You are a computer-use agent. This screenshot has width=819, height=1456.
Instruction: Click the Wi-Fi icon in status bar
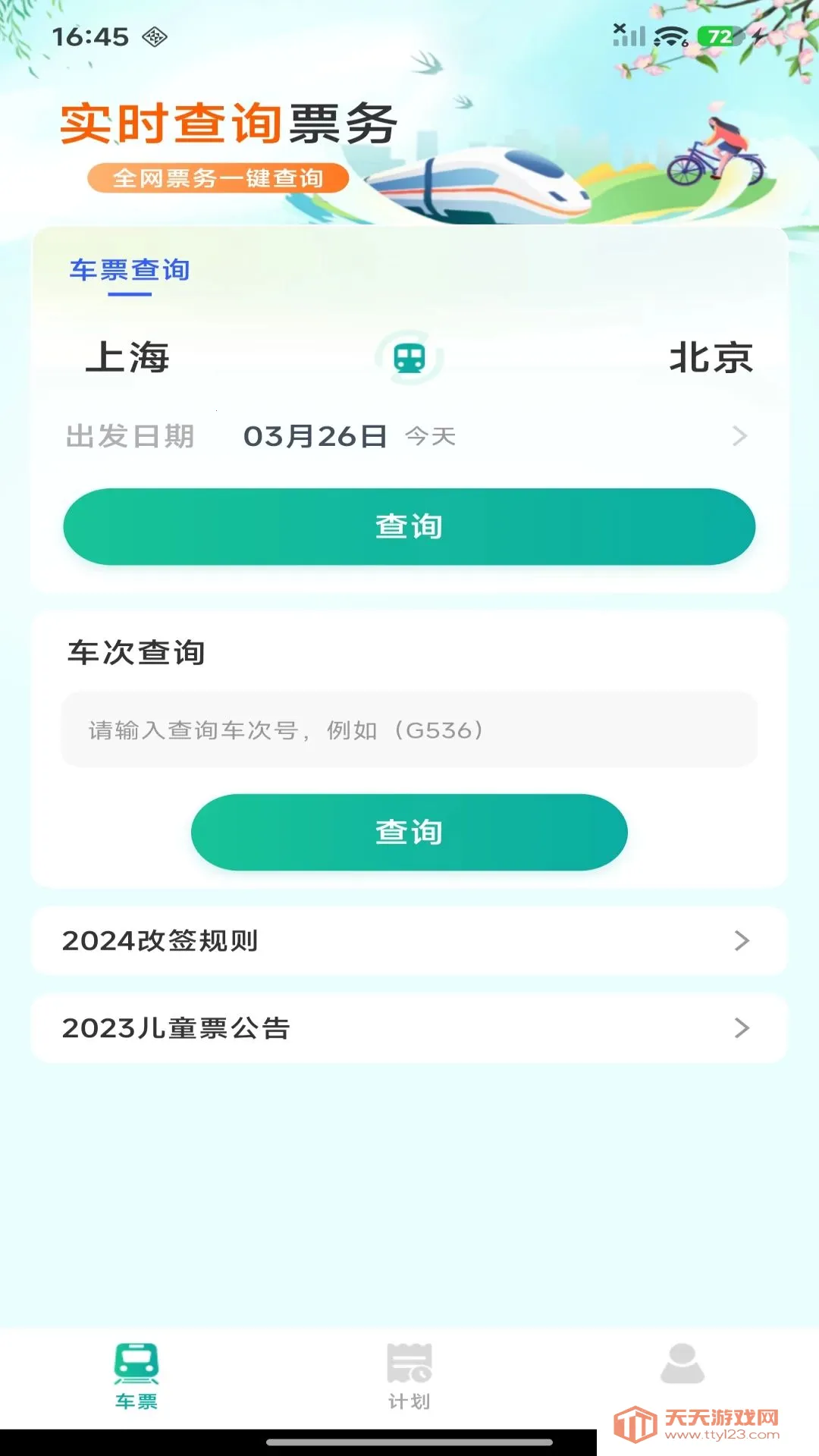[670, 33]
